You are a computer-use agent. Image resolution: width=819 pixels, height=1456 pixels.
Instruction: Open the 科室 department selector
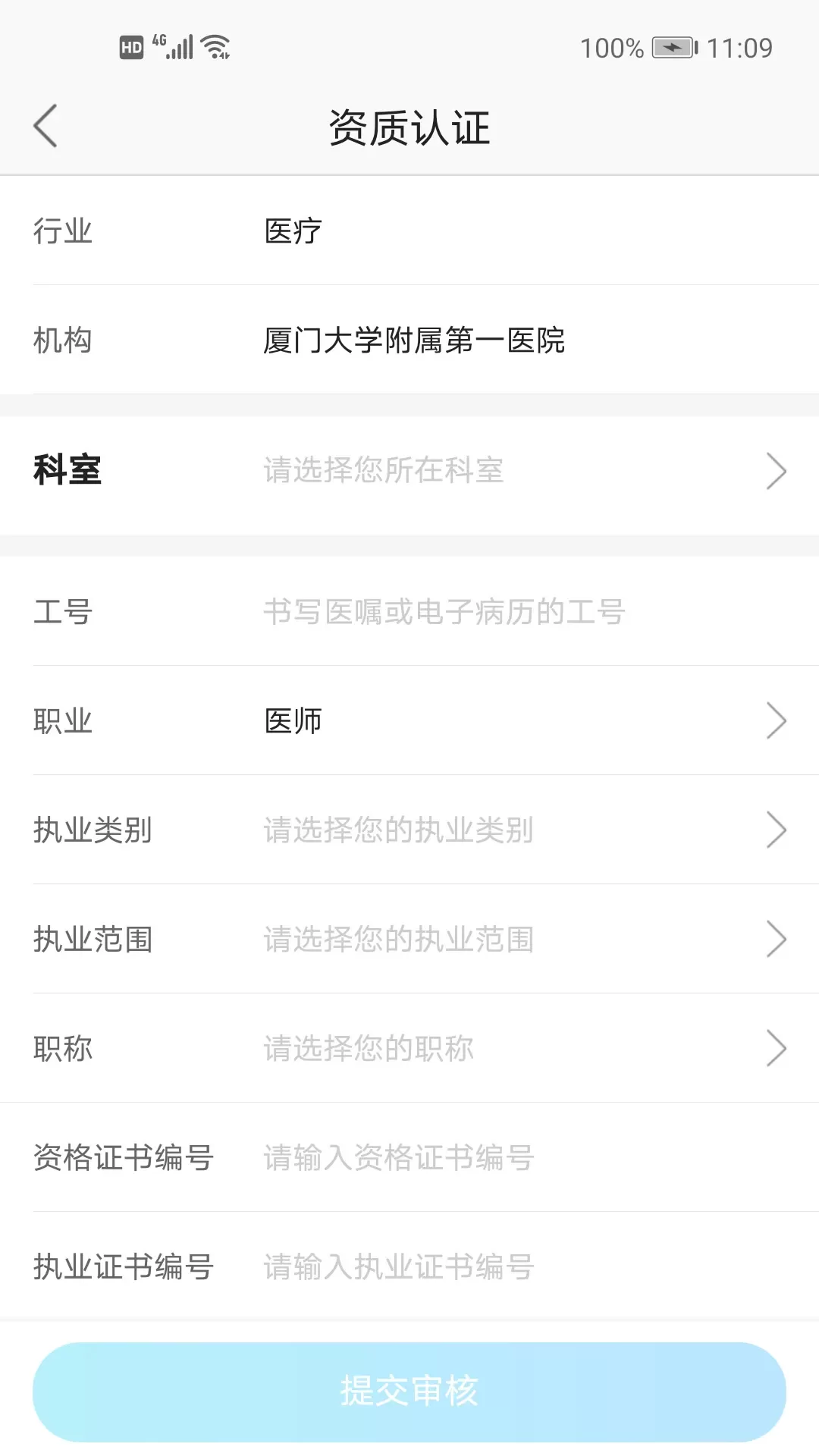(x=409, y=470)
